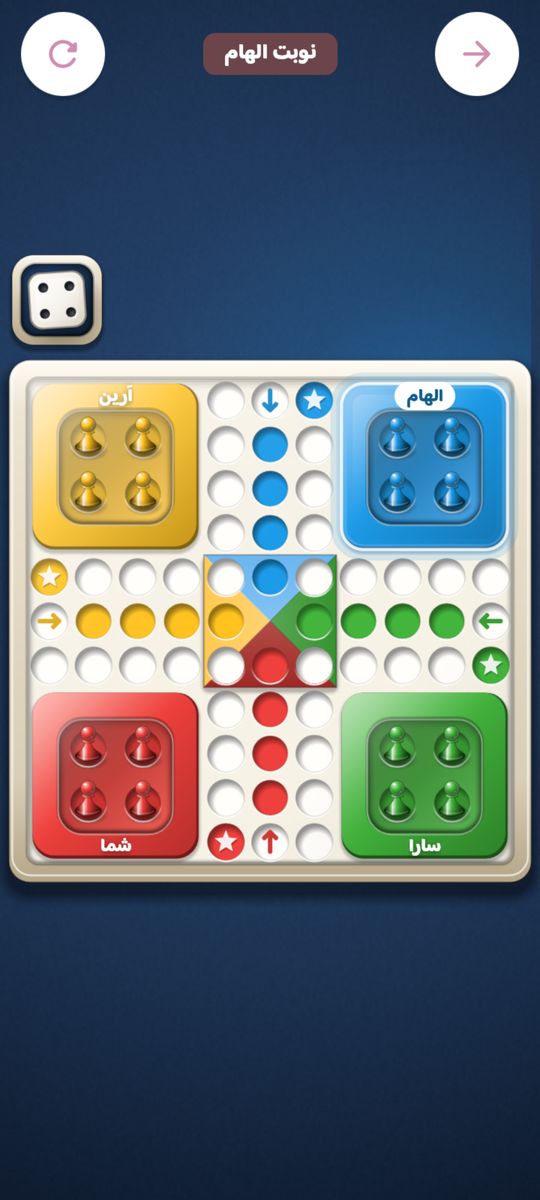
Task: Tap the right arrow button
Action: point(477,54)
